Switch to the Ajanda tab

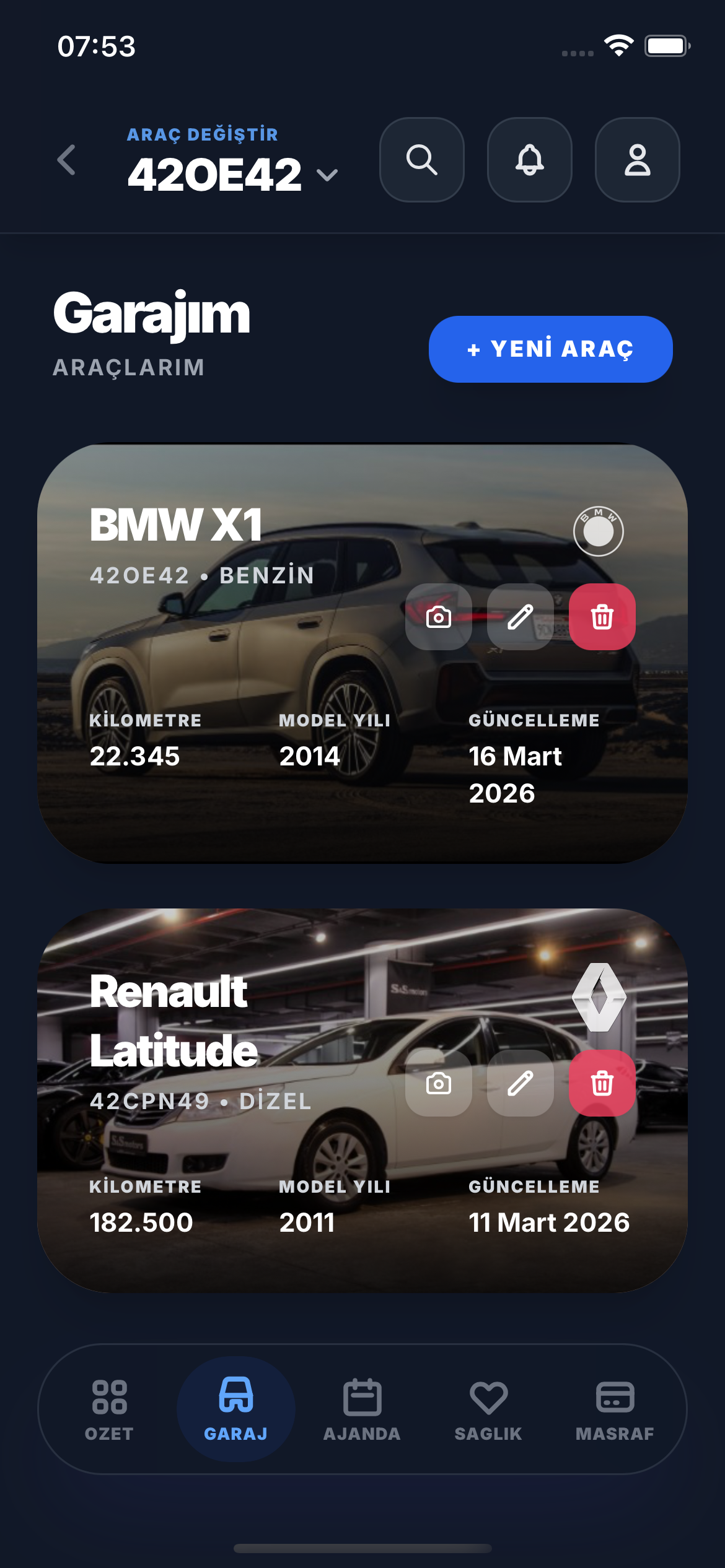pyautogui.click(x=362, y=1409)
